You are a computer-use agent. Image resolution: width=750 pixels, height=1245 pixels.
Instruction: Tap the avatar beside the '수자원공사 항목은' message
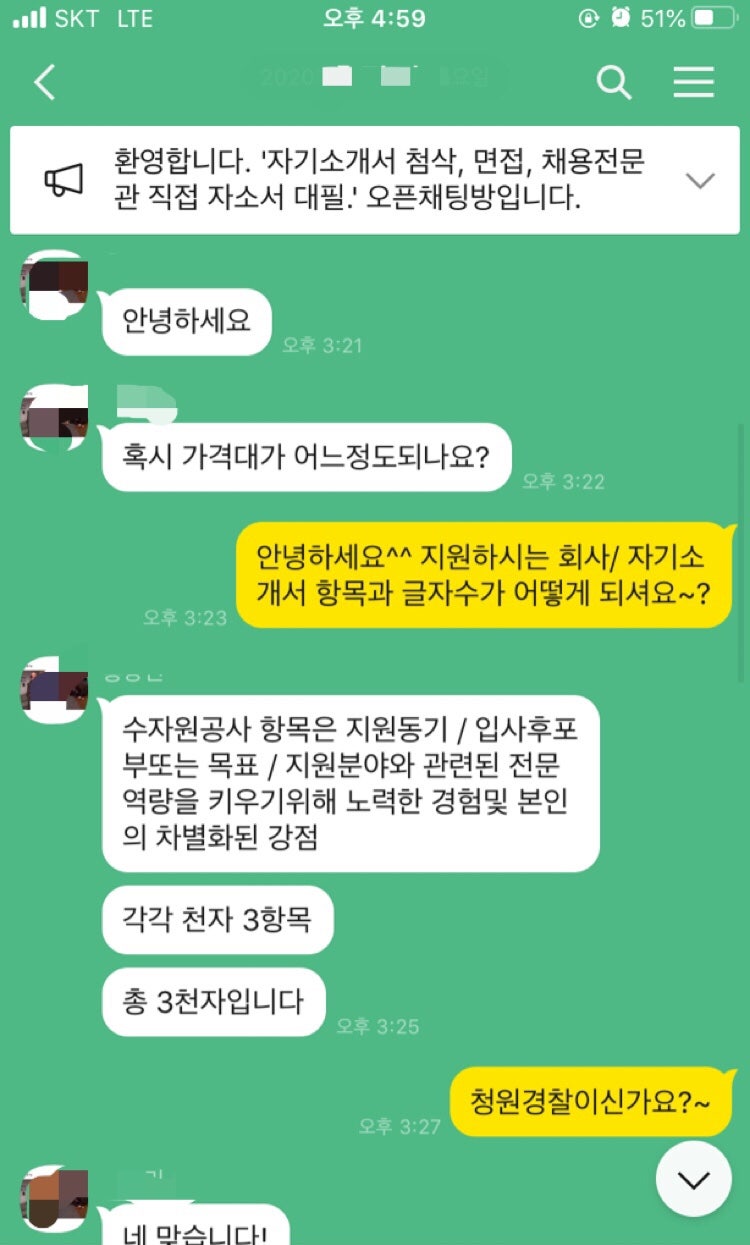tap(54, 690)
